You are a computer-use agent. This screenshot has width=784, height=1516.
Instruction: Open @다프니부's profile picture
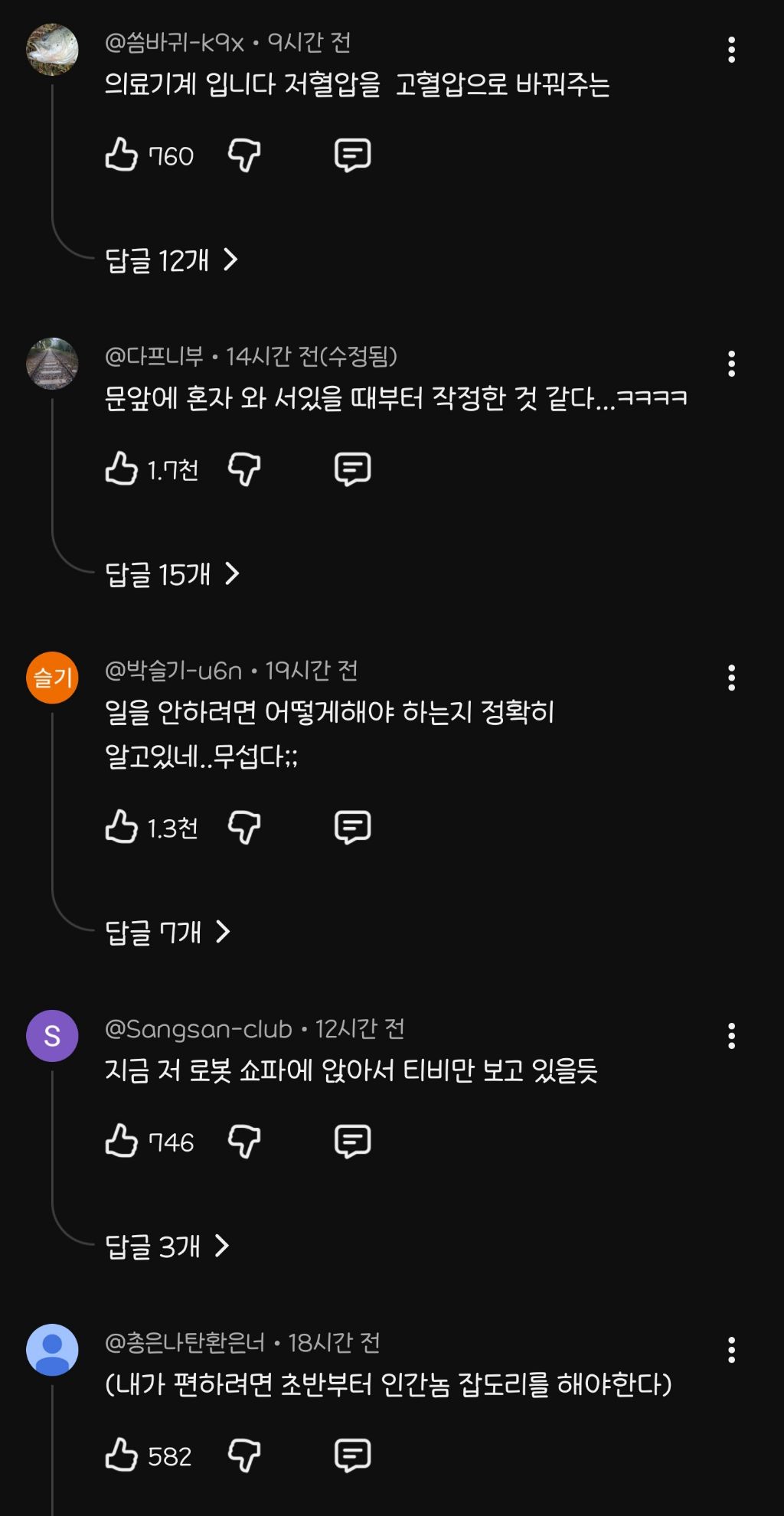[52, 364]
